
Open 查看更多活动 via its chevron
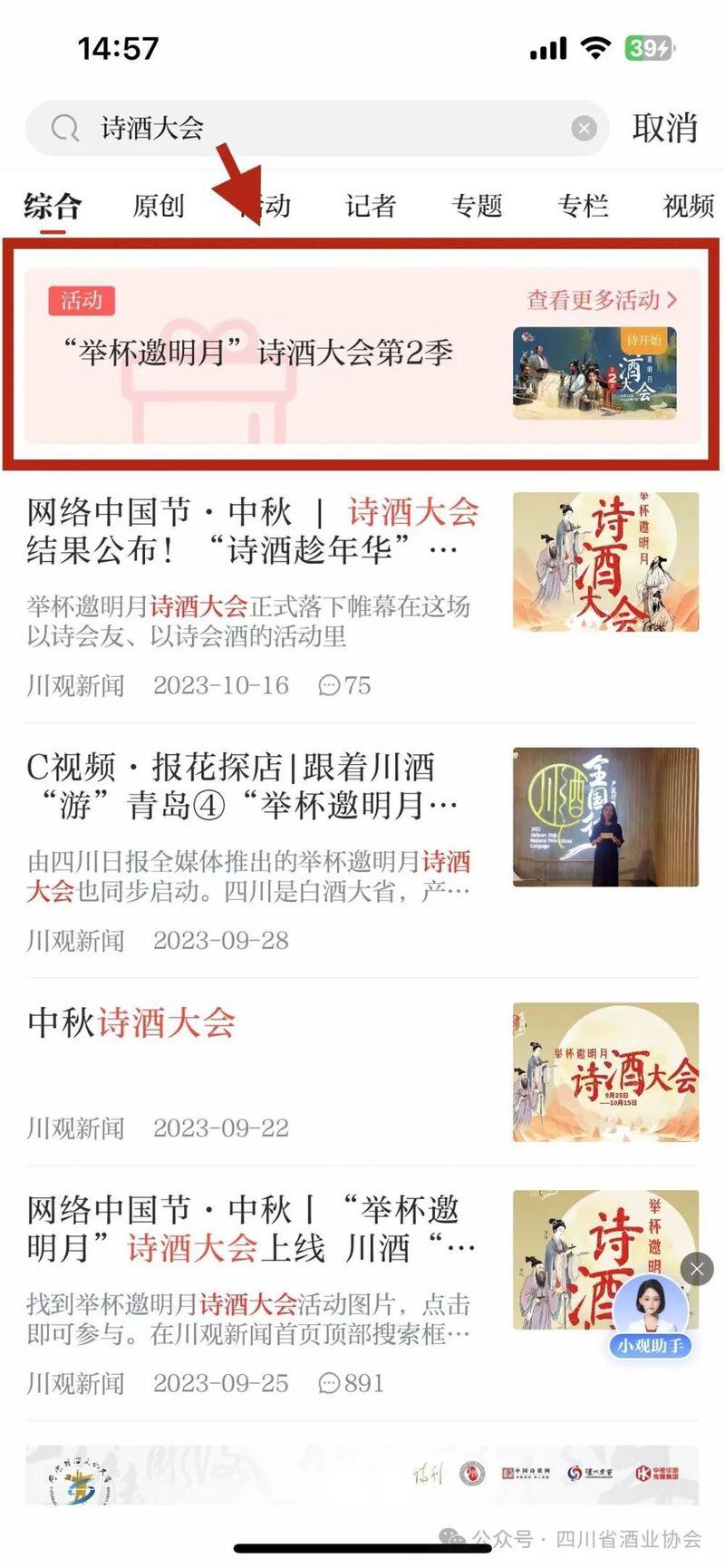(672, 300)
